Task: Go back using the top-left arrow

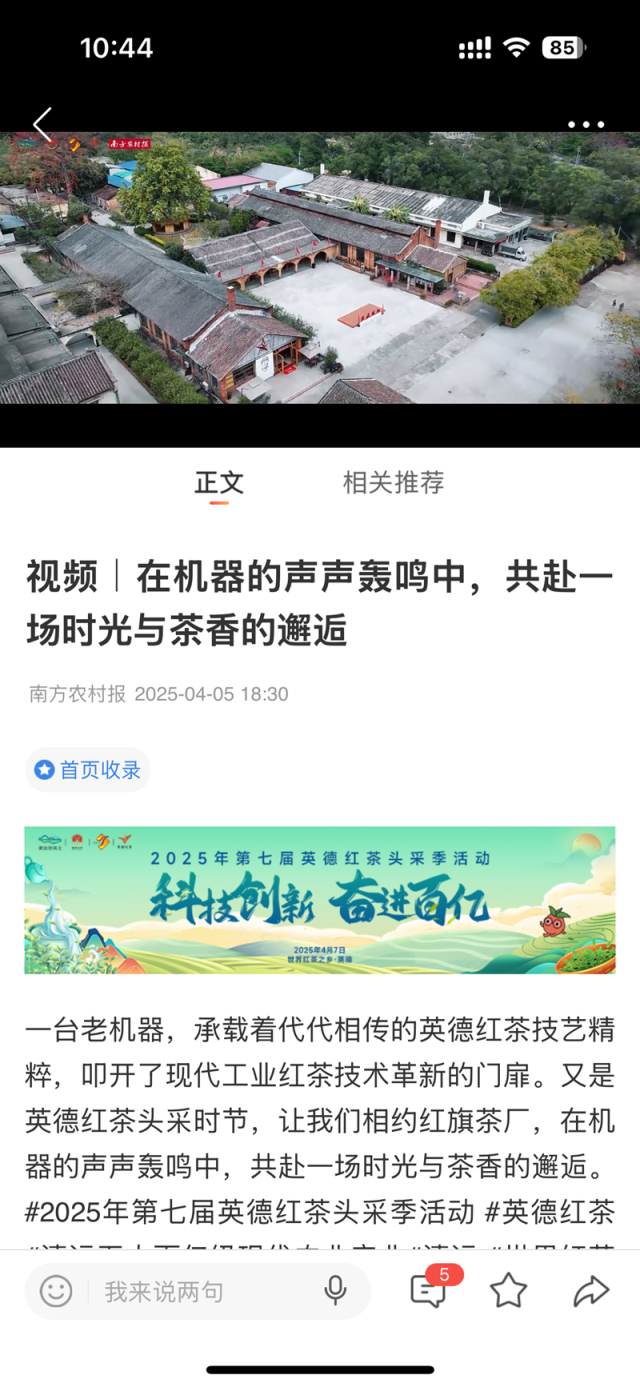Action: [42, 125]
